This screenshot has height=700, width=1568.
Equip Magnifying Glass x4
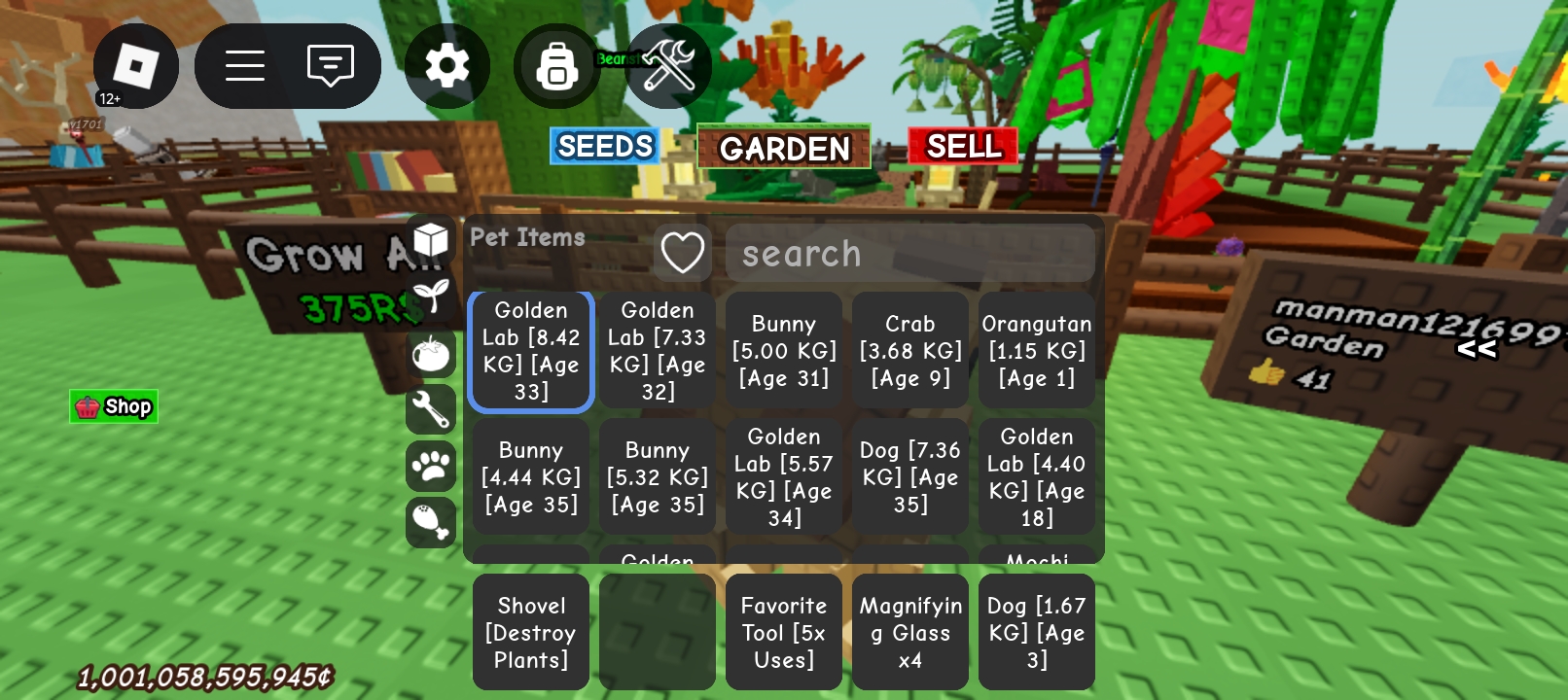[x=910, y=632]
